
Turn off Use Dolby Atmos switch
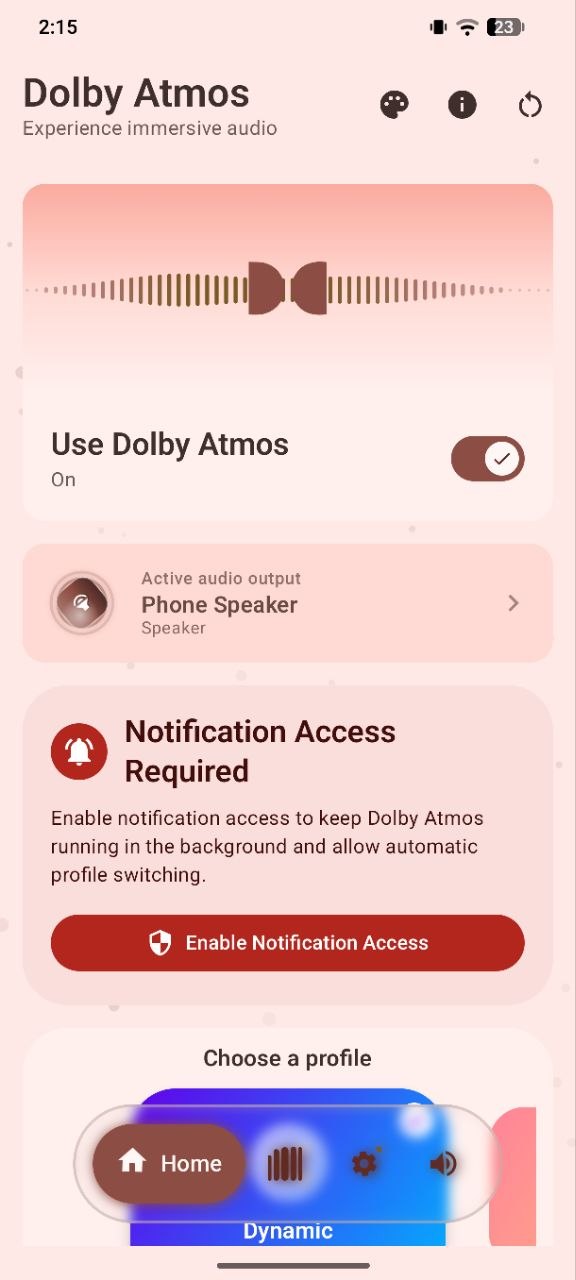(x=488, y=459)
